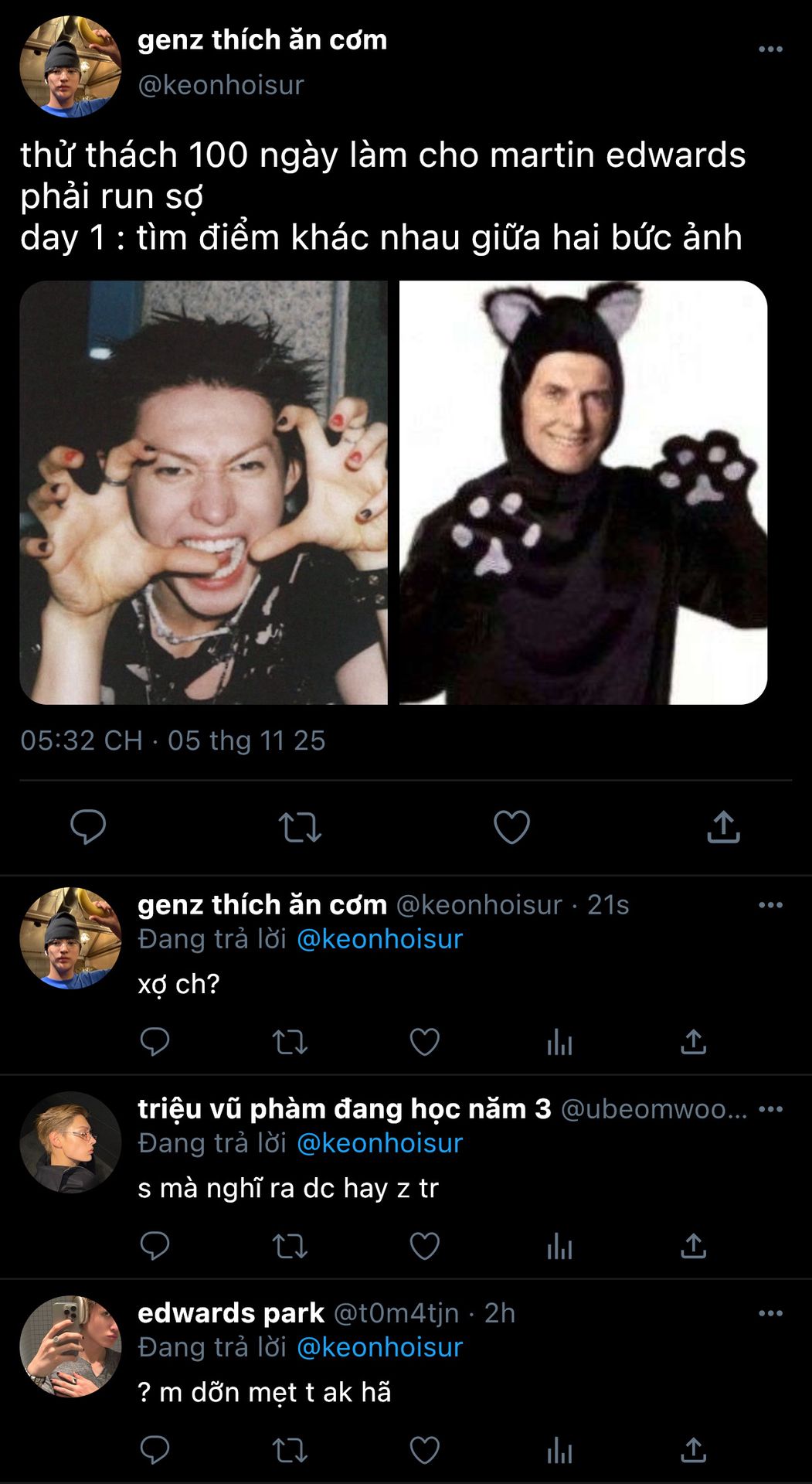
Task: Open the cat costume photo
Action: point(583,492)
